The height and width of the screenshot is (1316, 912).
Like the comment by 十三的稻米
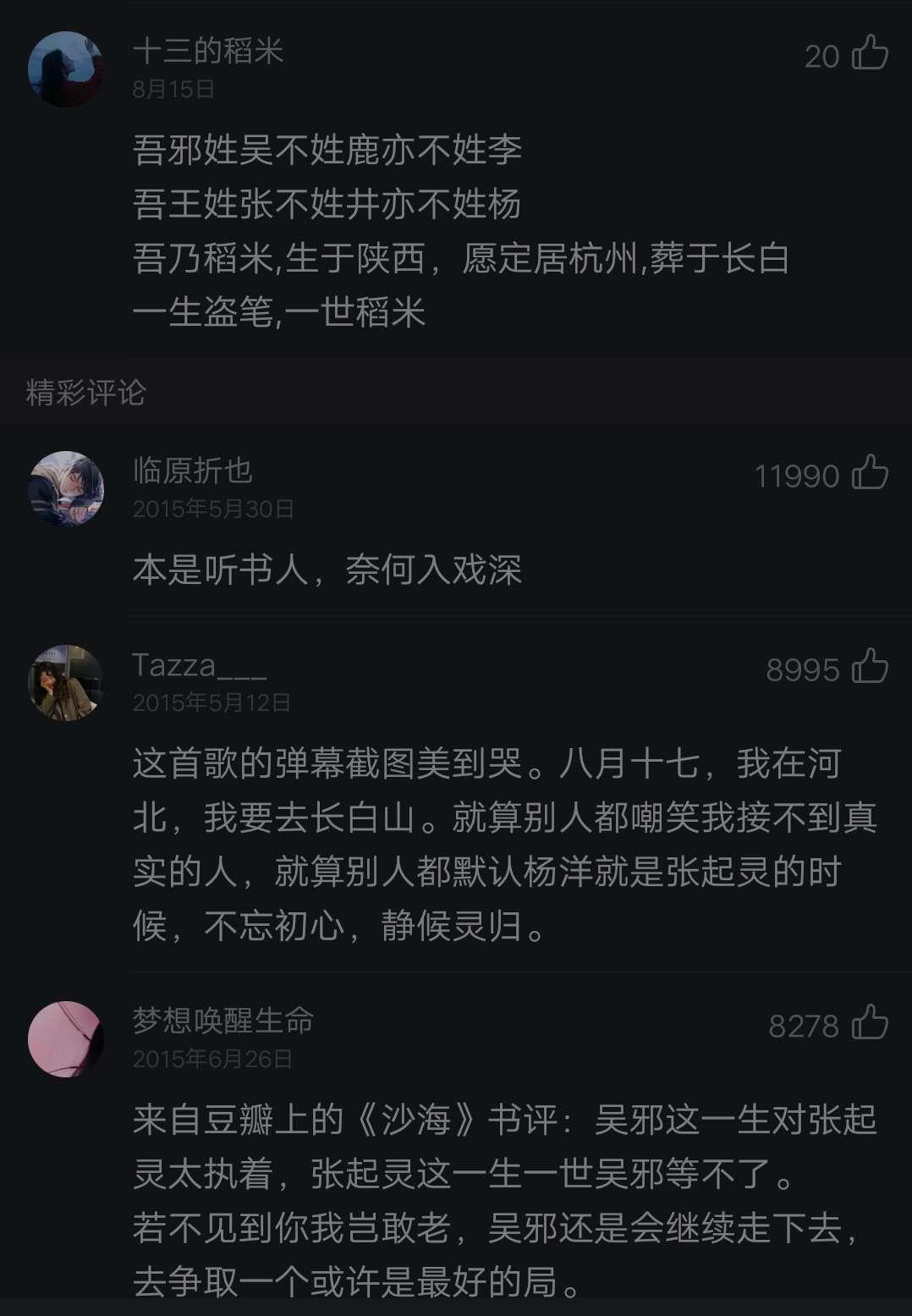pos(869,54)
